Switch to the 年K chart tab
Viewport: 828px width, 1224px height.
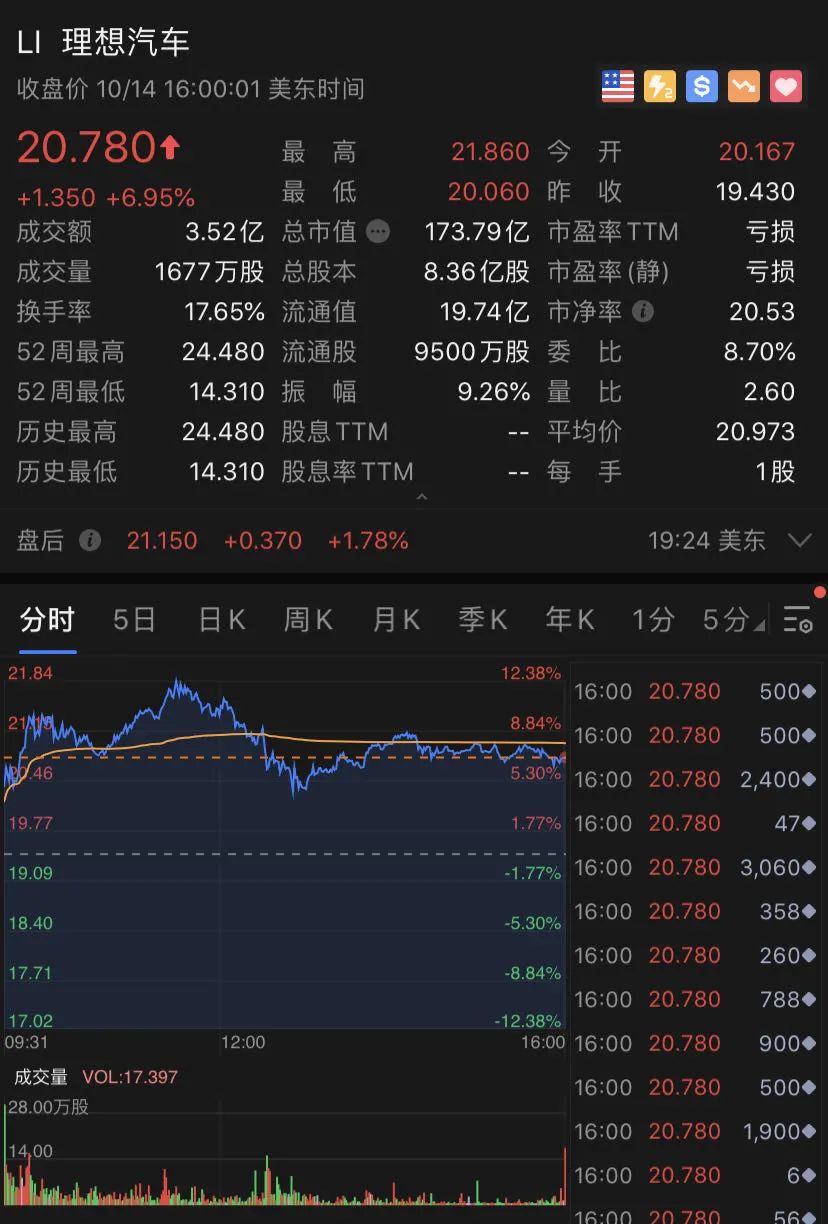(570, 620)
